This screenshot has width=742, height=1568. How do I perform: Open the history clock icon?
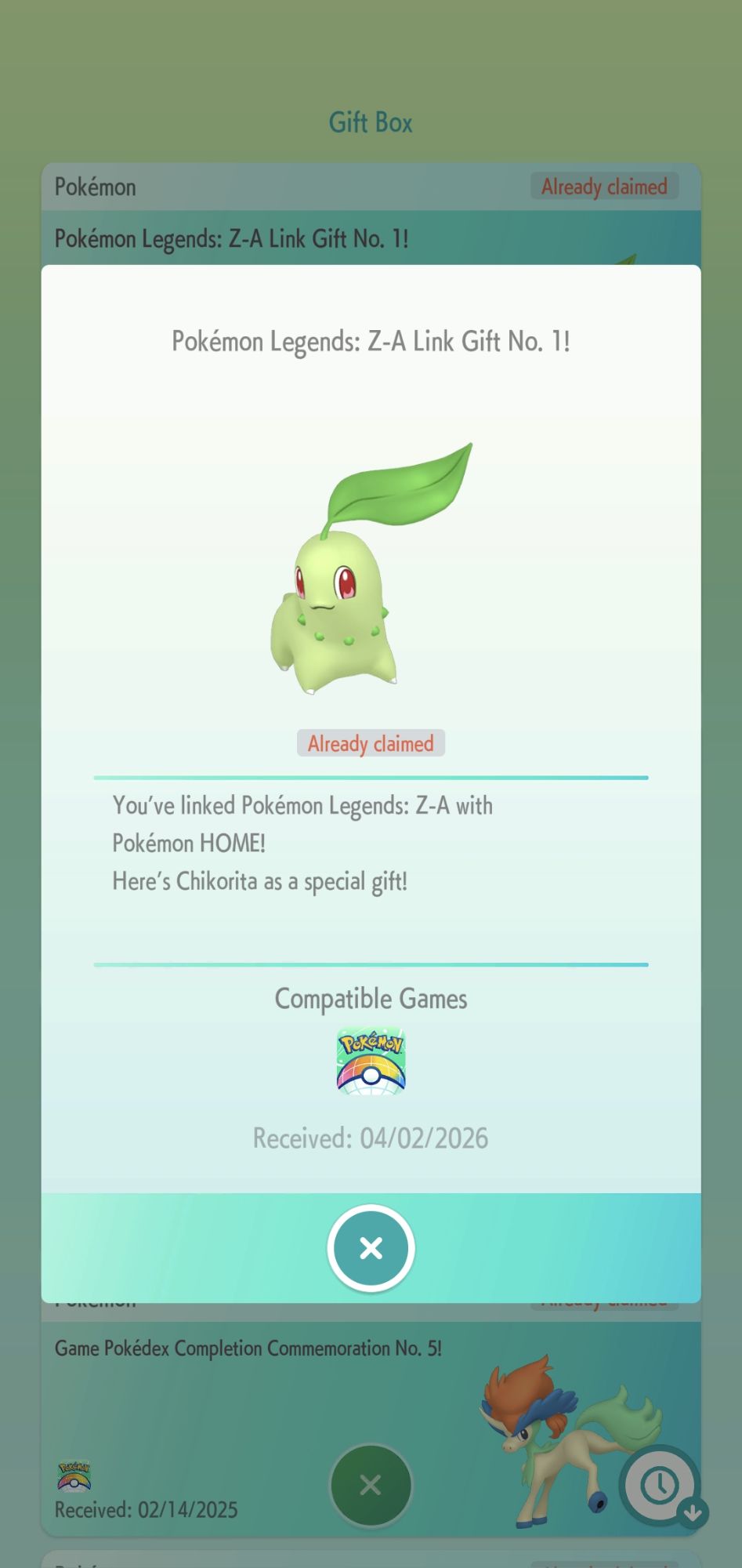pos(660,1484)
